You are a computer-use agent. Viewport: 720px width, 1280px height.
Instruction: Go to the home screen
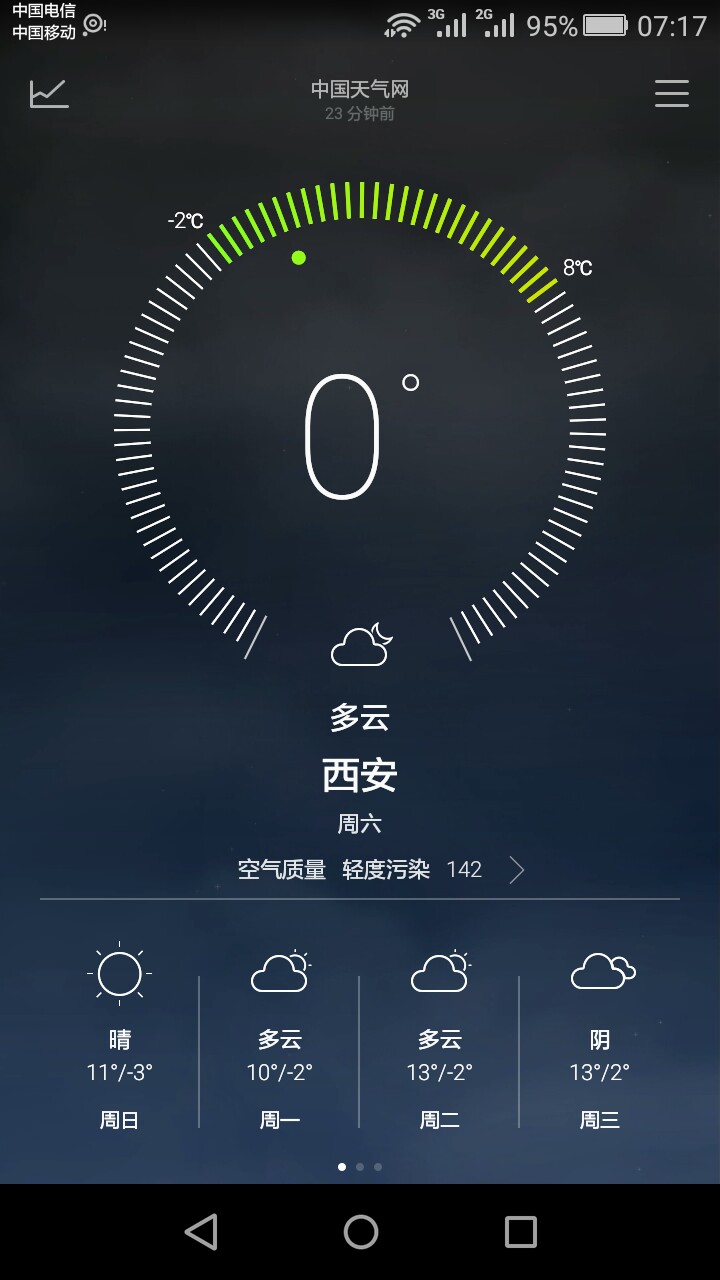click(x=360, y=1232)
